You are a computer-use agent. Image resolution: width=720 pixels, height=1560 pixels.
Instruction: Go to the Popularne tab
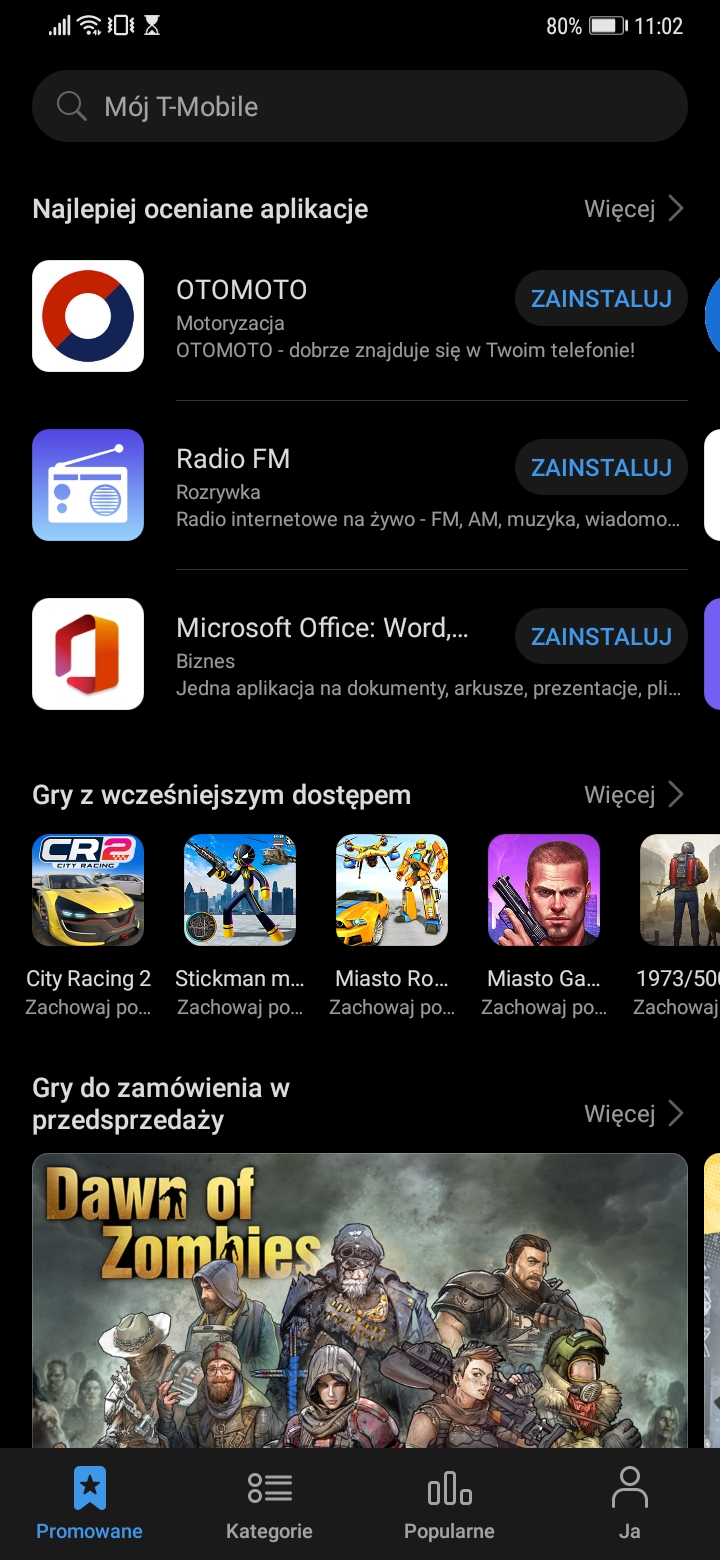[449, 1504]
